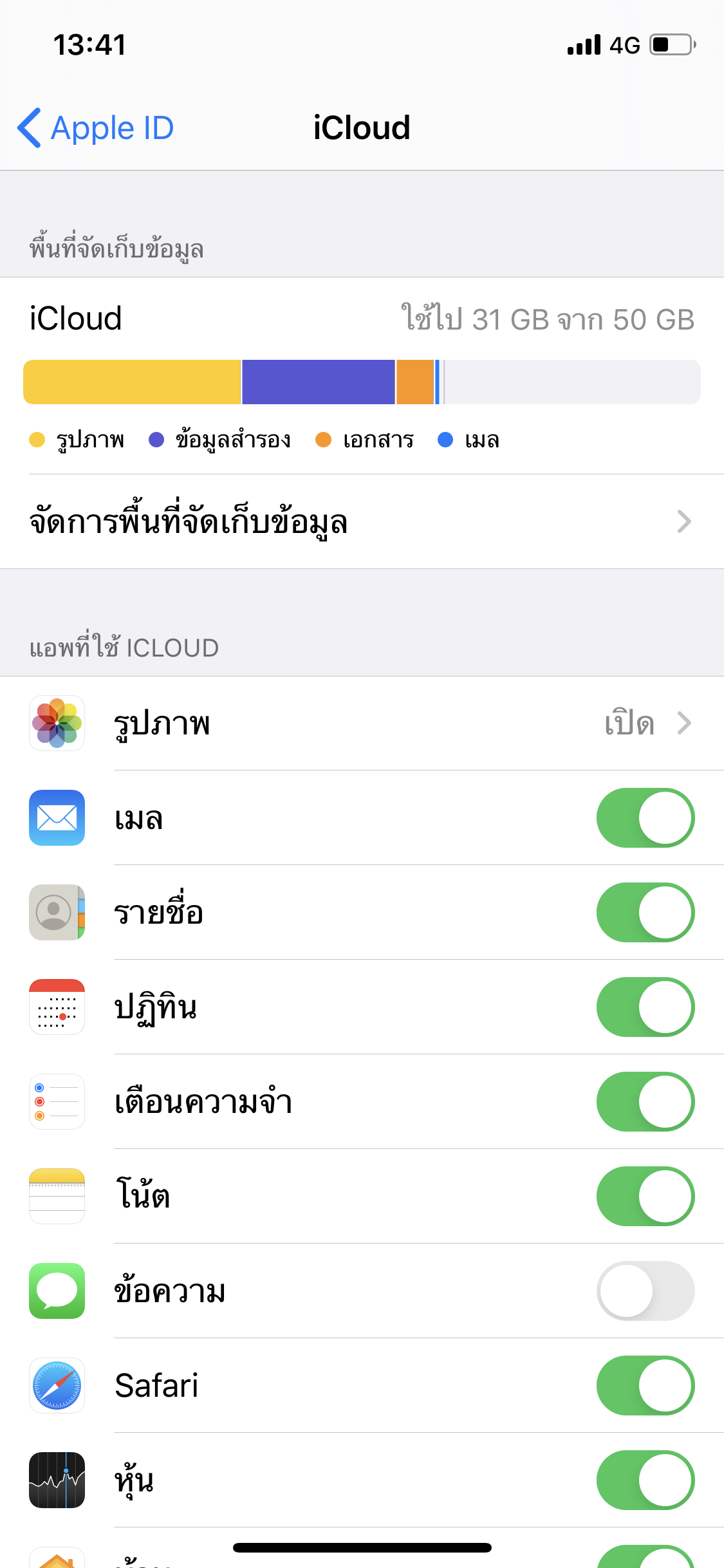
Task: Enable iCloud for ข้อความ messages
Action: pos(645,1291)
